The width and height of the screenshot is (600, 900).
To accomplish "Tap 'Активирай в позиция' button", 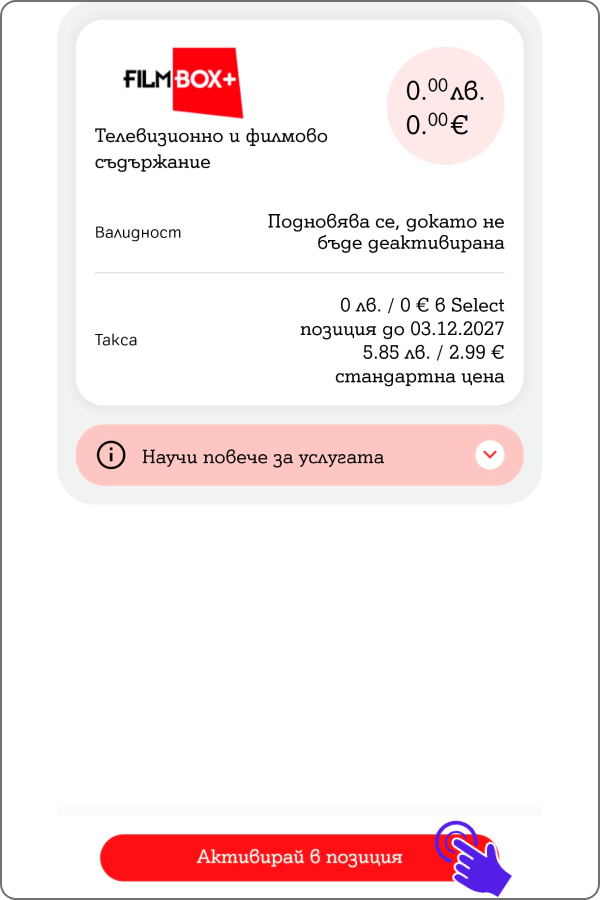I will click(298, 857).
